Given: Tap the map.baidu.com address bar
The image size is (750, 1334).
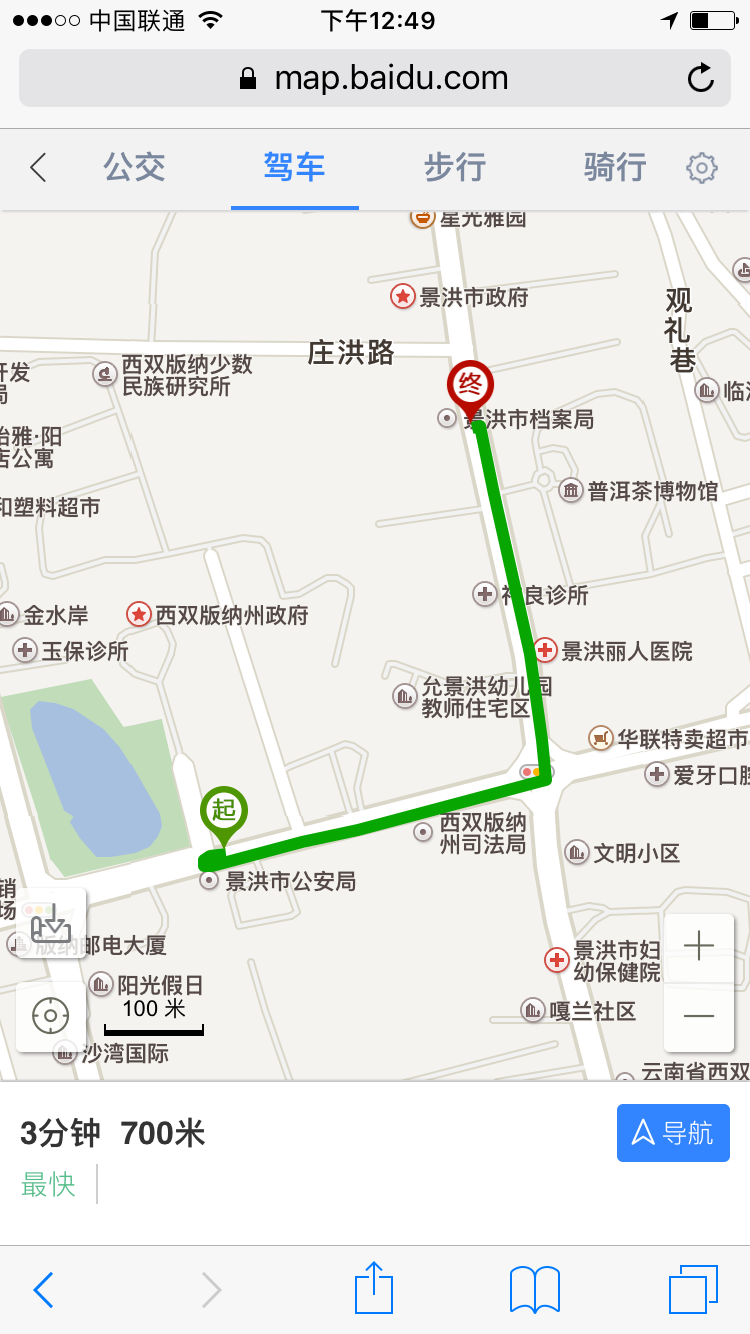Looking at the screenshot, I should (375, 78).
